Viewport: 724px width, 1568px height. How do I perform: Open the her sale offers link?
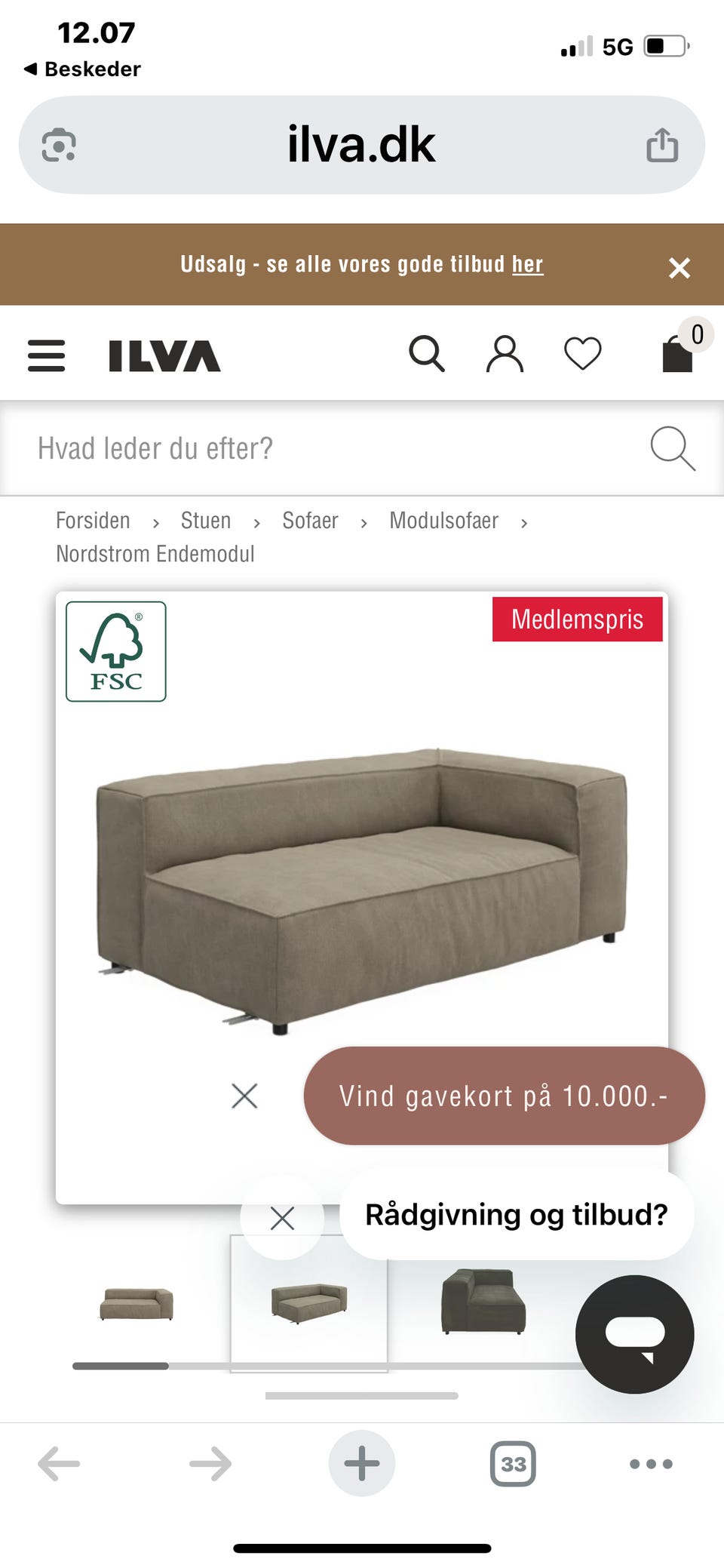click(x=526, y=264)
